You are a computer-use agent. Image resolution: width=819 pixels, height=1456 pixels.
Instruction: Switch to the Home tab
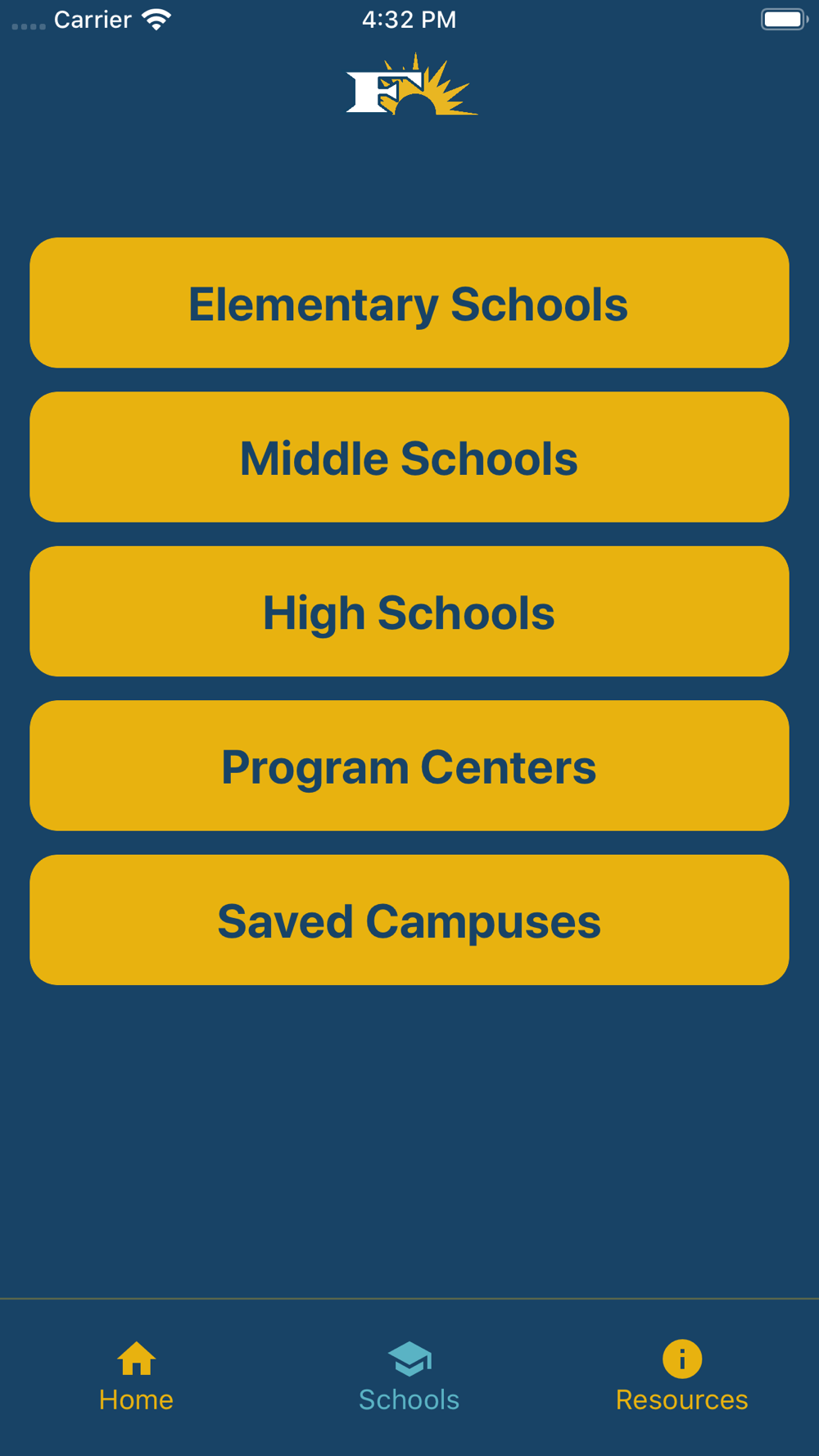coord(136,1377)
